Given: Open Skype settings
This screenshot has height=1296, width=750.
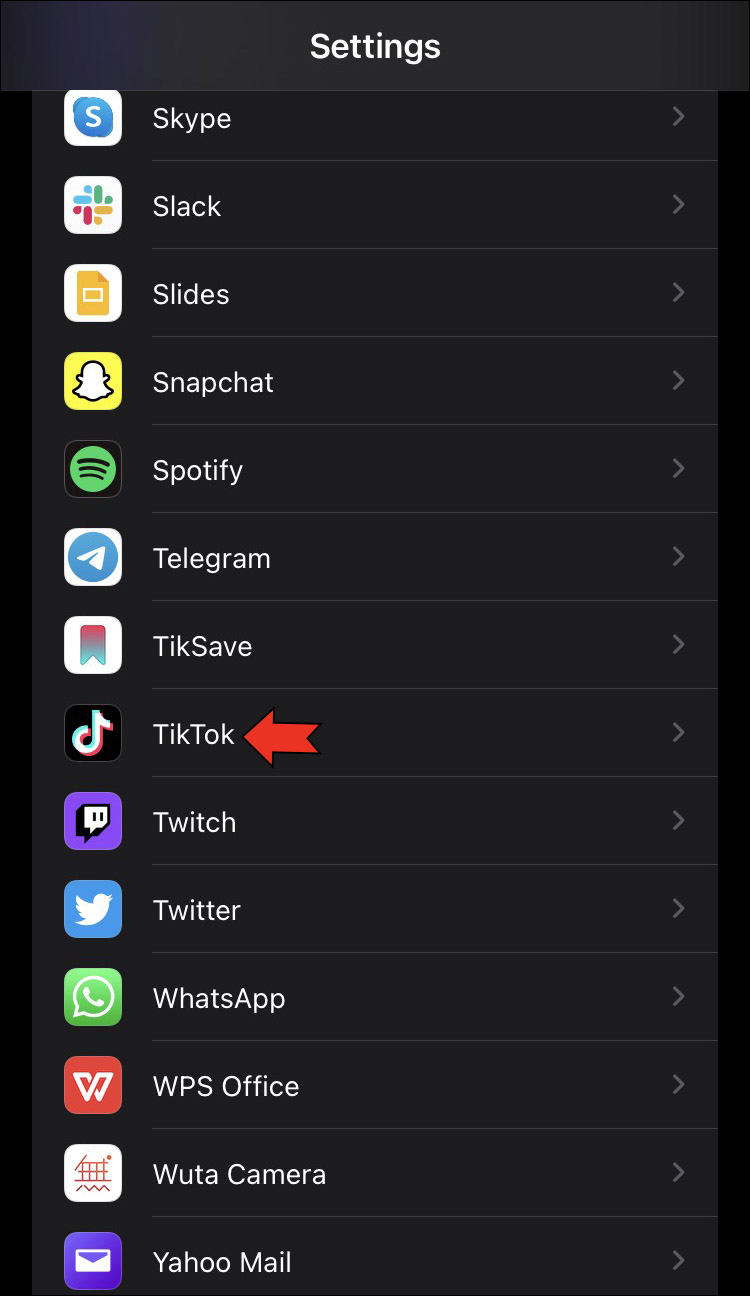Looking at the screenshot, I should 375,119.
